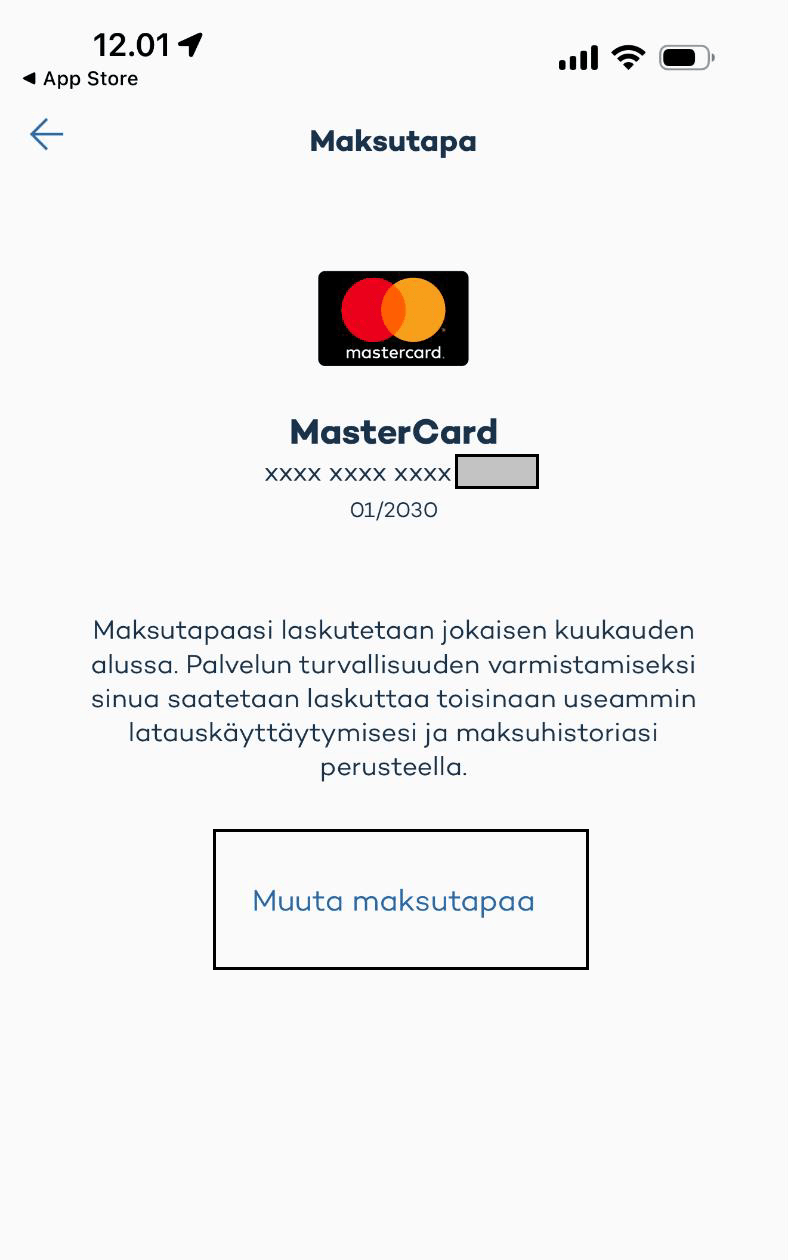
Task: Return to App Store via status bar link
Action: (x=80, y=79)
